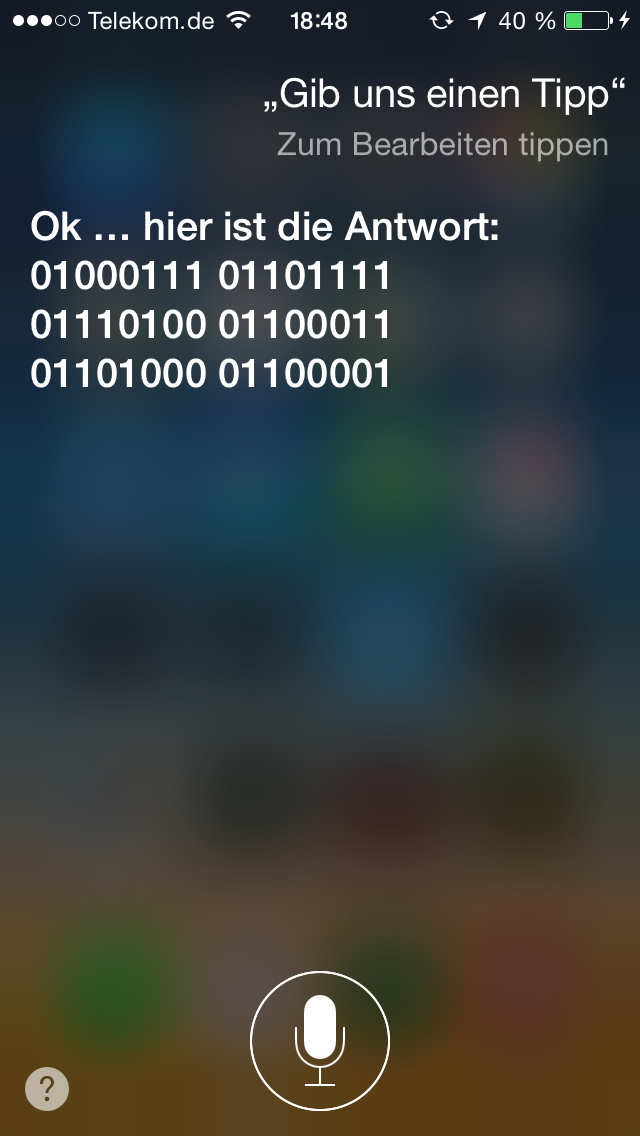640x1136 pixels.
Task: Edit the query "Gib uns einen Tipp"
Action: tap(444, 95)
